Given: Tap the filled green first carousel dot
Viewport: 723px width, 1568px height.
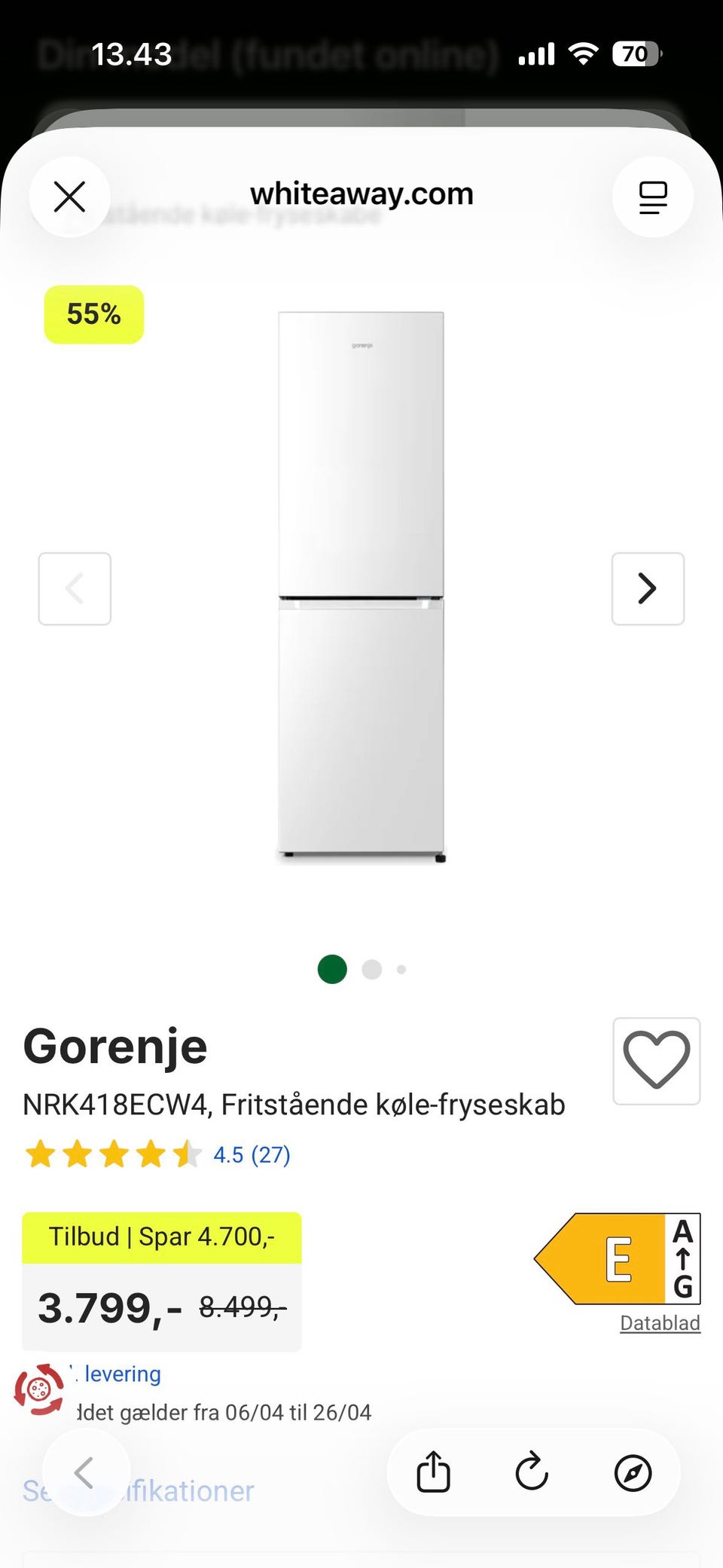Looking at the screenshot, I should coord(331,970).
